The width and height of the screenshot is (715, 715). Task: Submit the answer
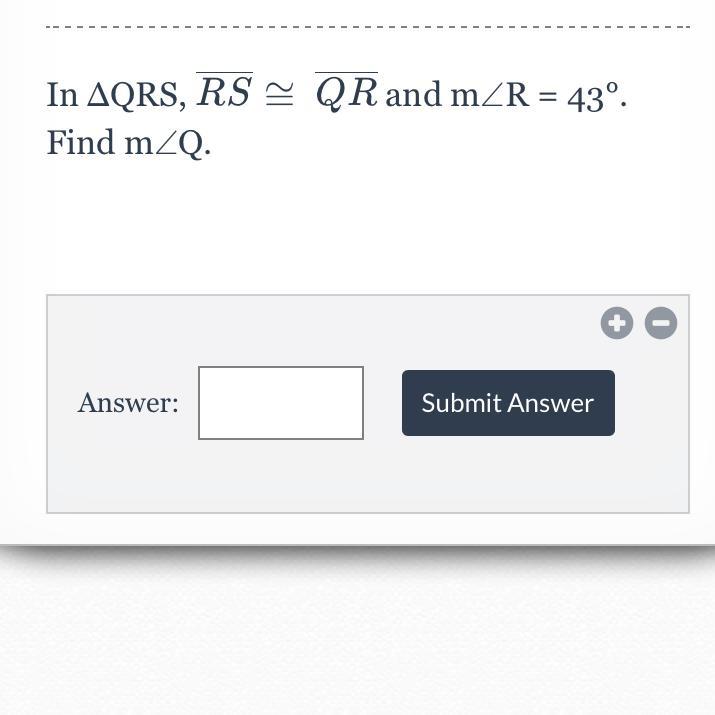pos(508,403)
